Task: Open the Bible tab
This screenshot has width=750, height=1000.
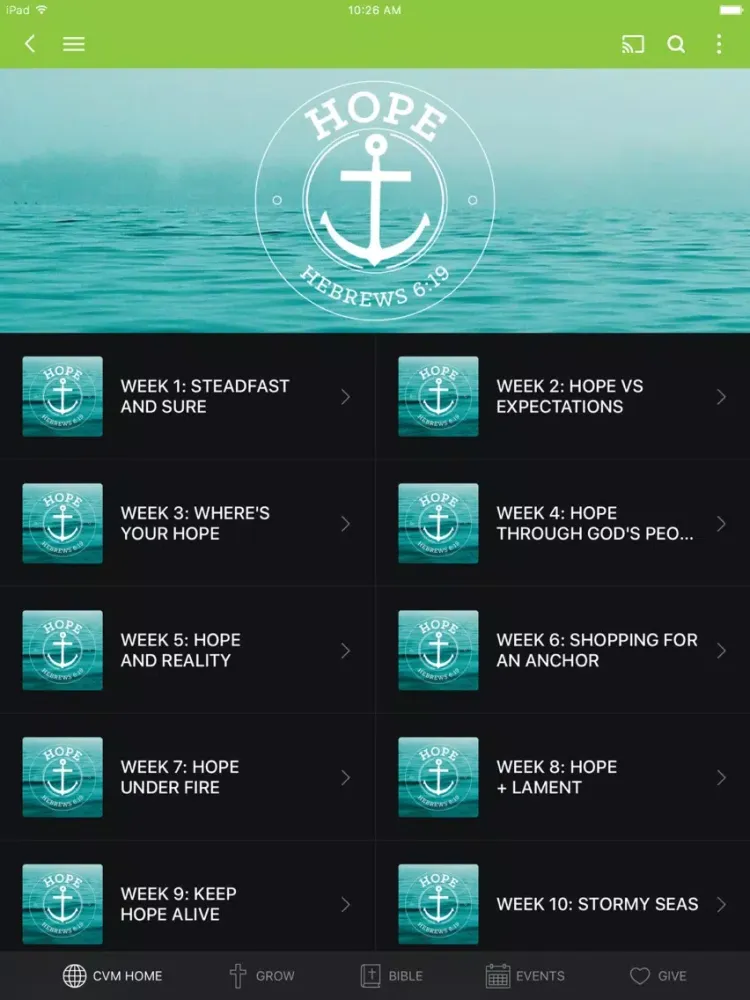Action: tap(391, 976)
